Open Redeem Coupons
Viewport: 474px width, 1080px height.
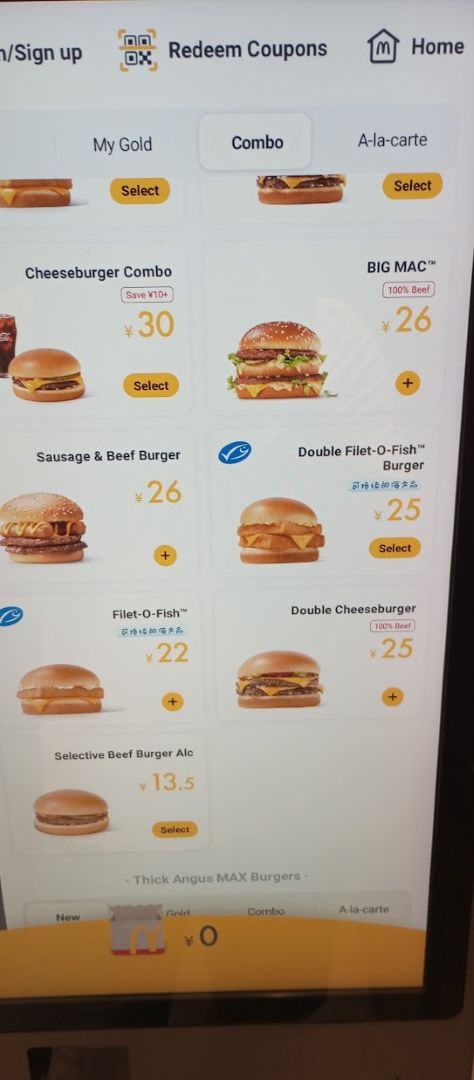coord(223,50)
